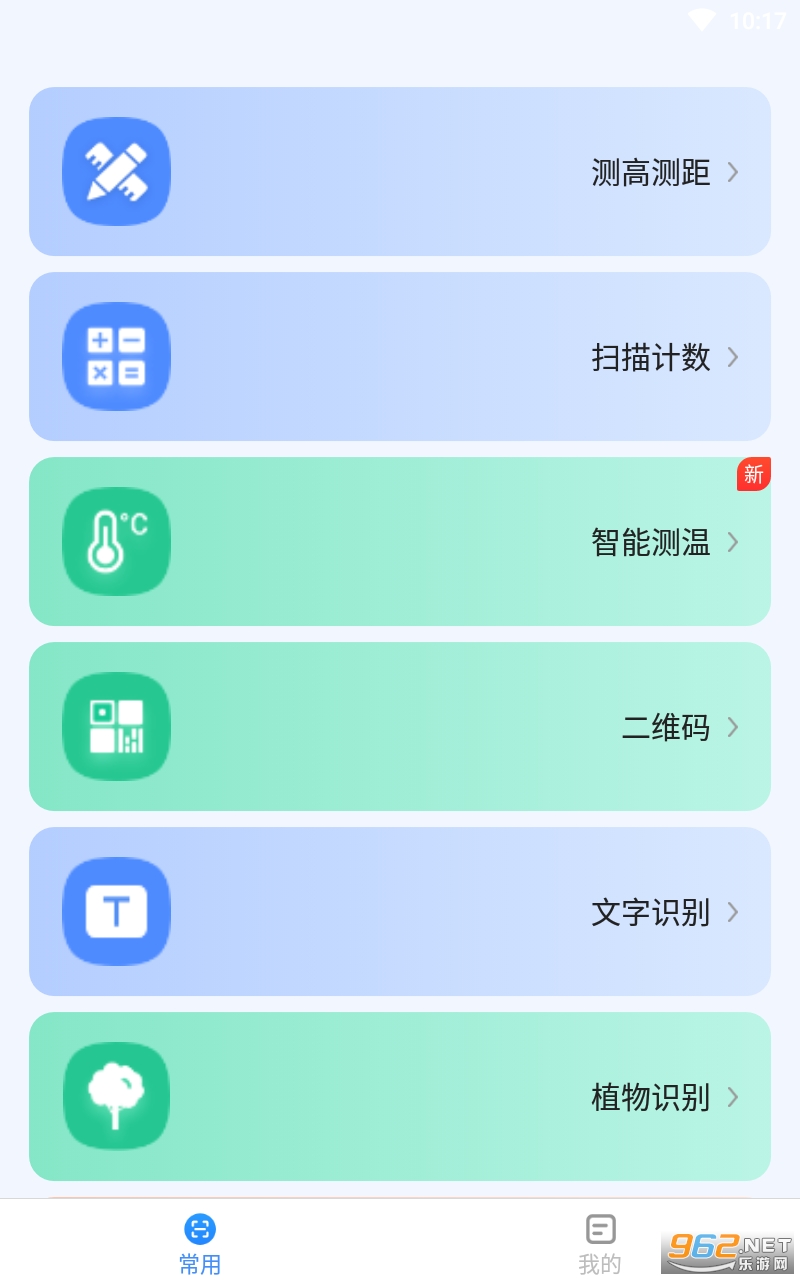
Task: Go to the 常用 tab
Action: [x=200, y=1243]
